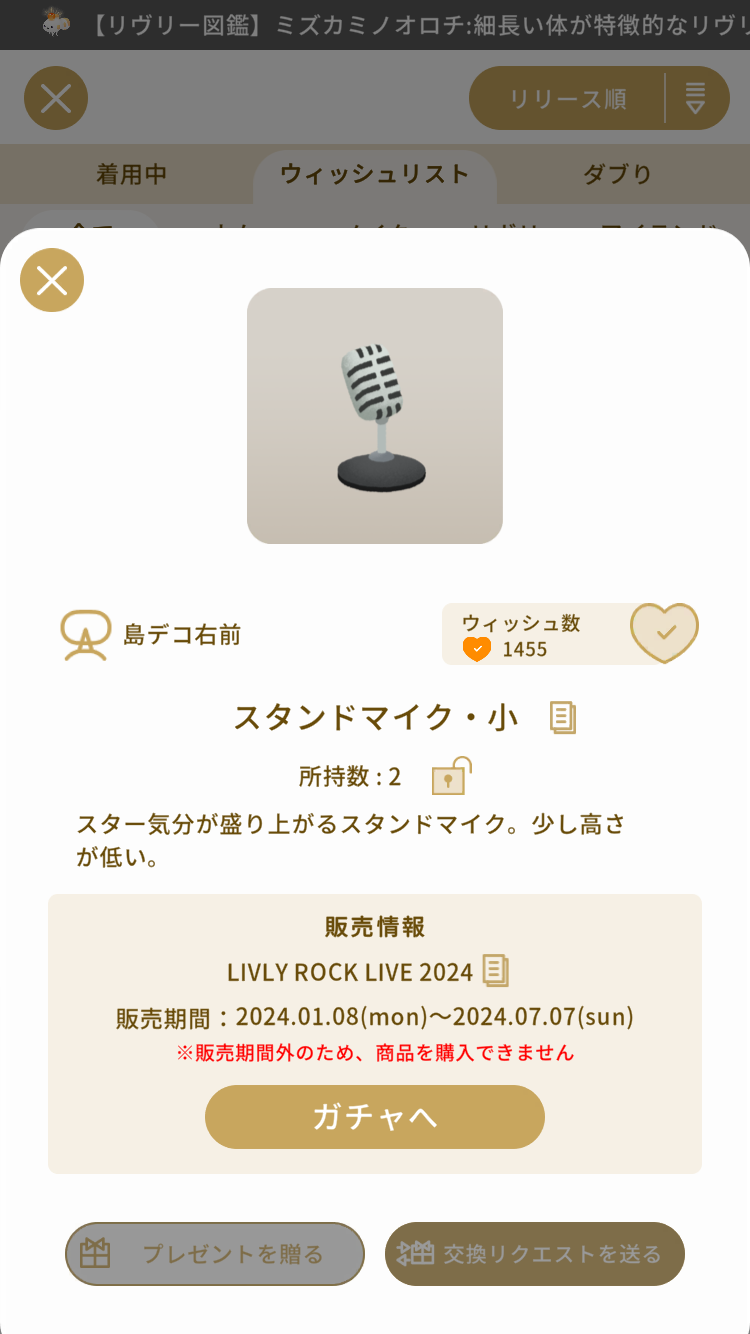Copy the item name スタンドマイク・小
The width and height of the screenshot is (750, 1334).
click(563, 717)
